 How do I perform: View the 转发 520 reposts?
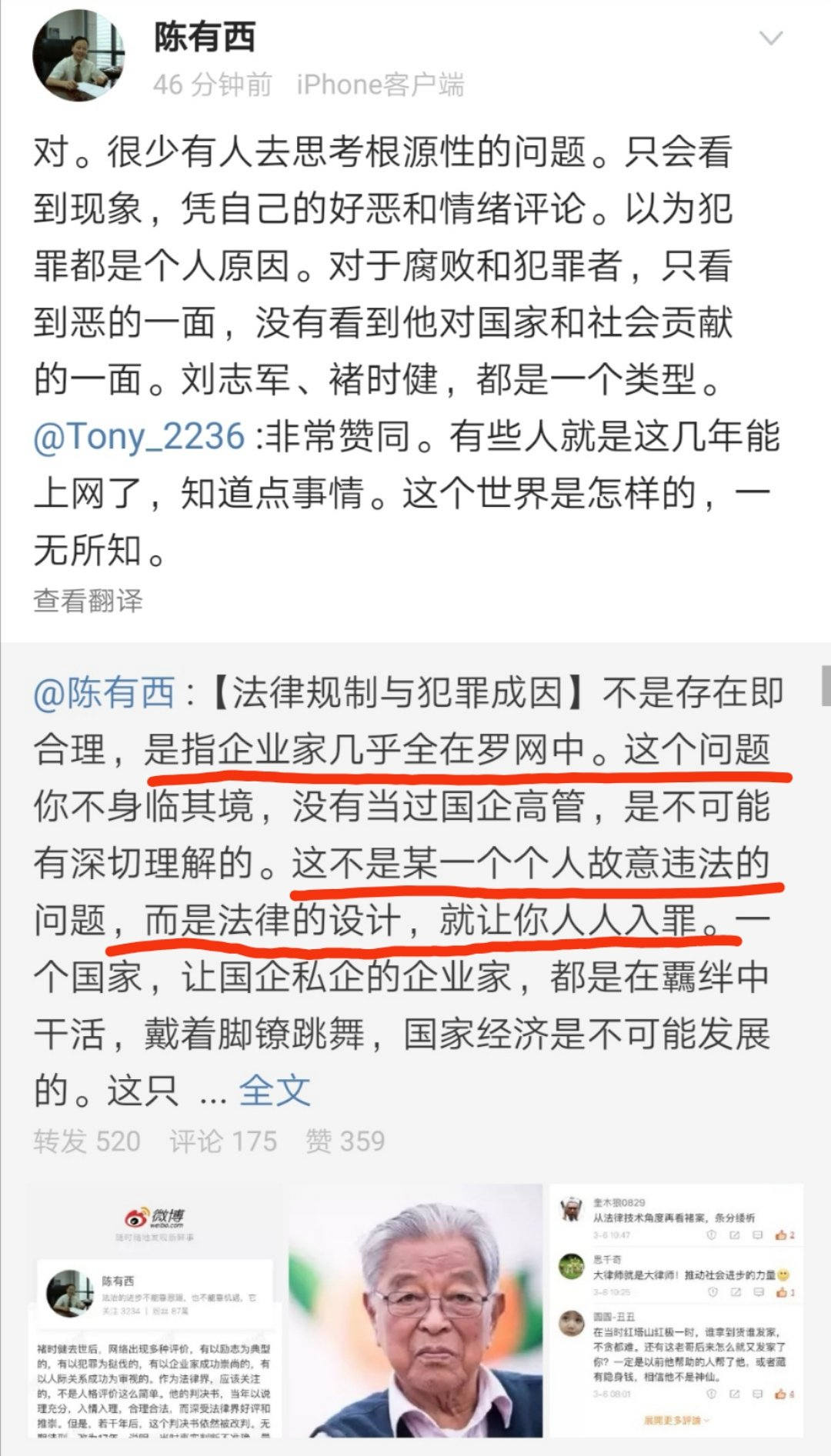click(87, 1141)
